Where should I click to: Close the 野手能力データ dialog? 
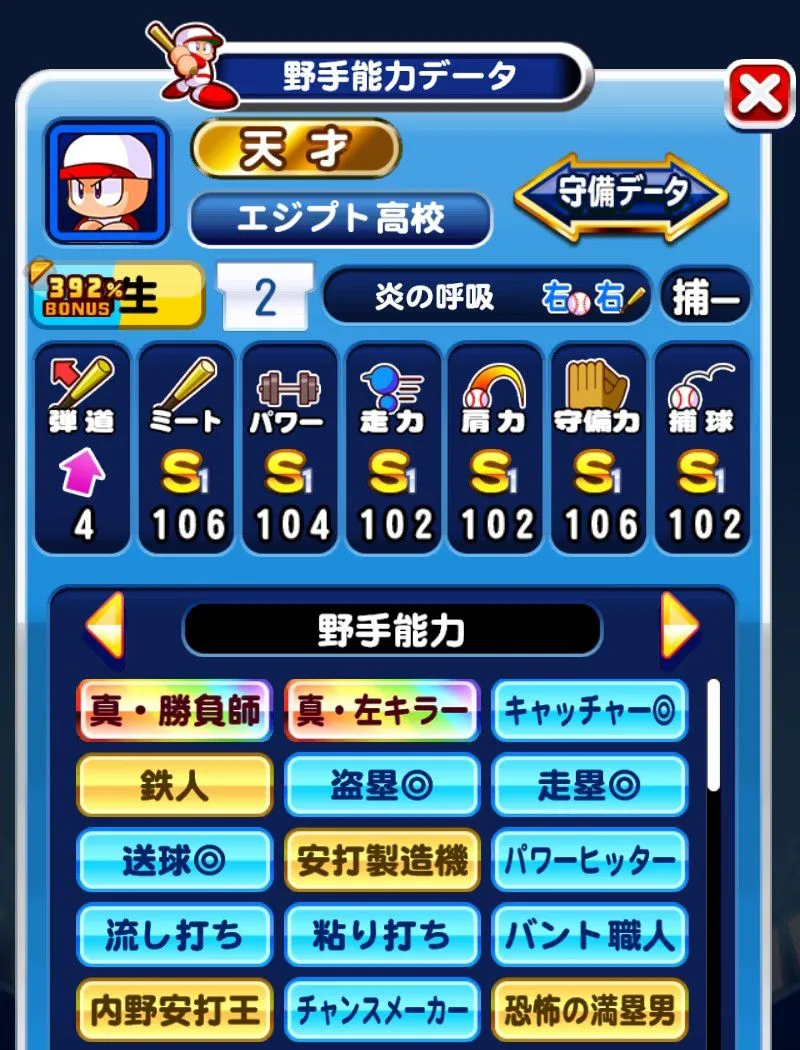click(x=760, y=96)
